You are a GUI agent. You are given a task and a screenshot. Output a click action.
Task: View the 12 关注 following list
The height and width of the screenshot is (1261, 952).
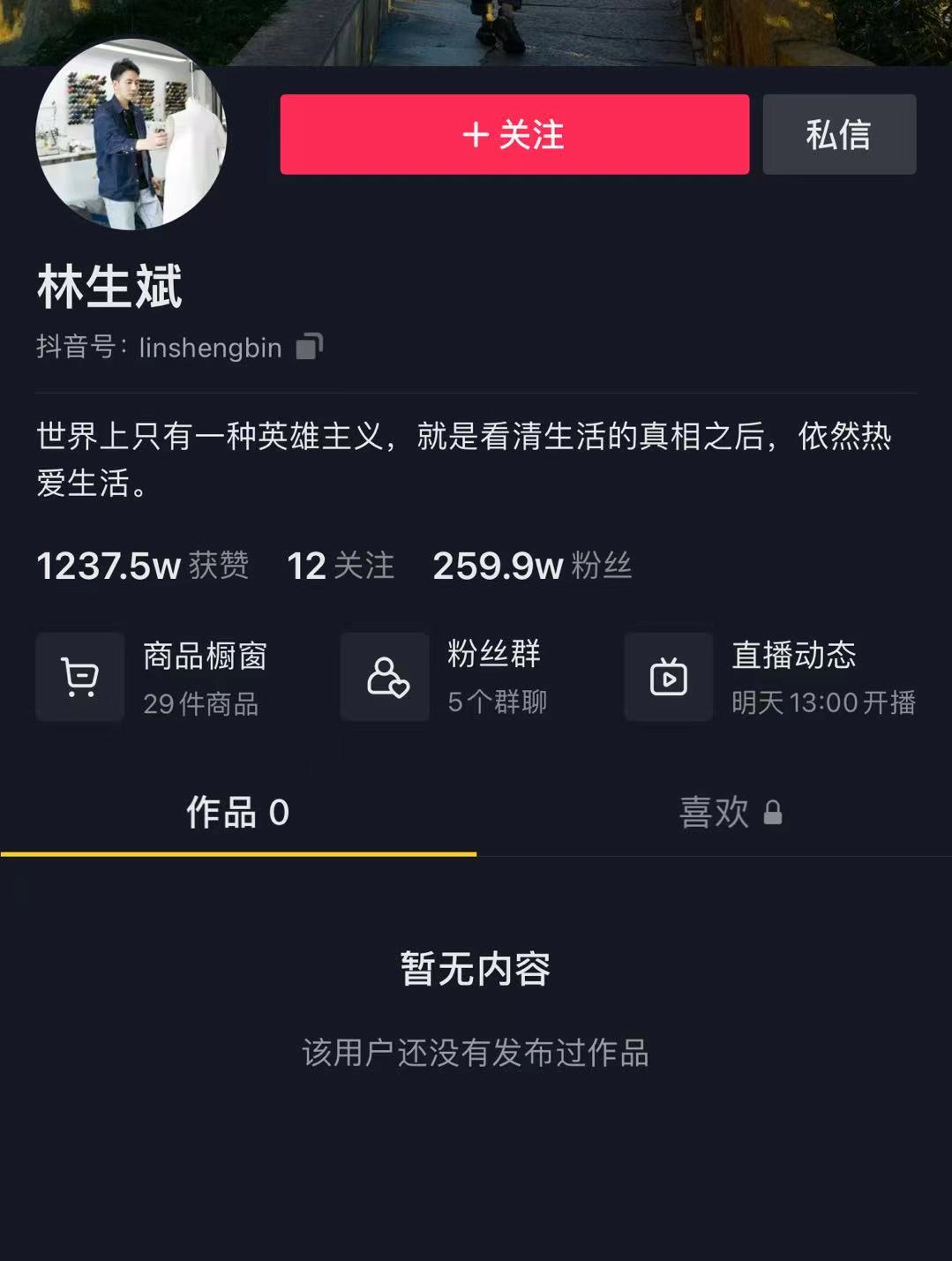click(341, 566)
